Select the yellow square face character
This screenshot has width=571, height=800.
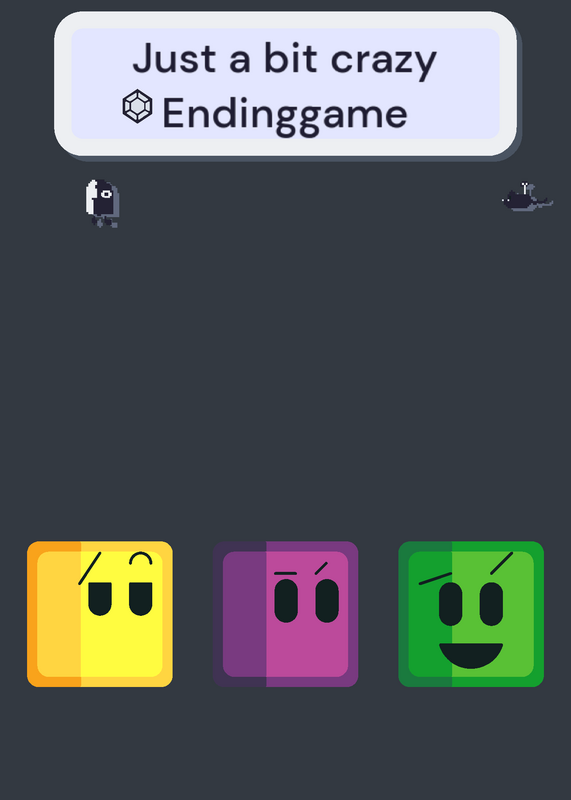coord(100,614)
